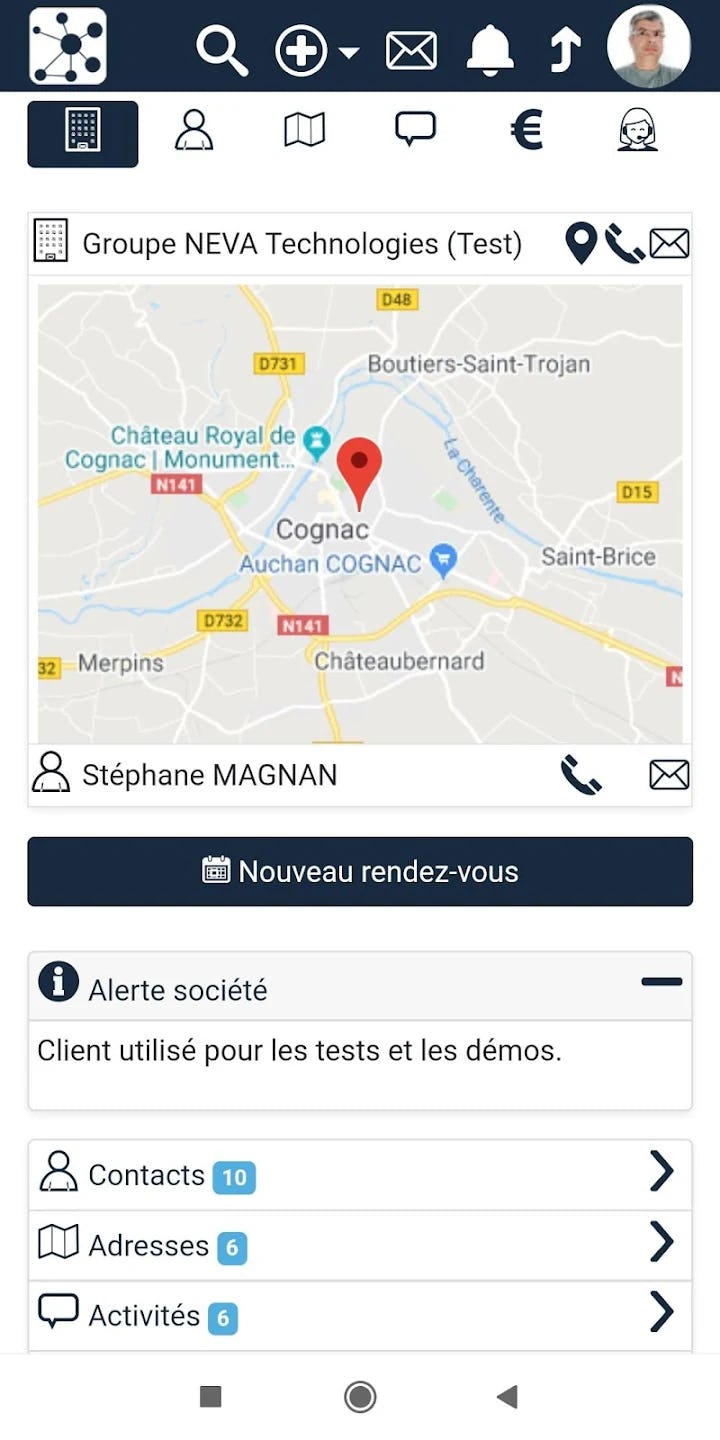The image size is (720, 1440).
Task: Open the header envelope messages icon
Action: coord(411,50)
